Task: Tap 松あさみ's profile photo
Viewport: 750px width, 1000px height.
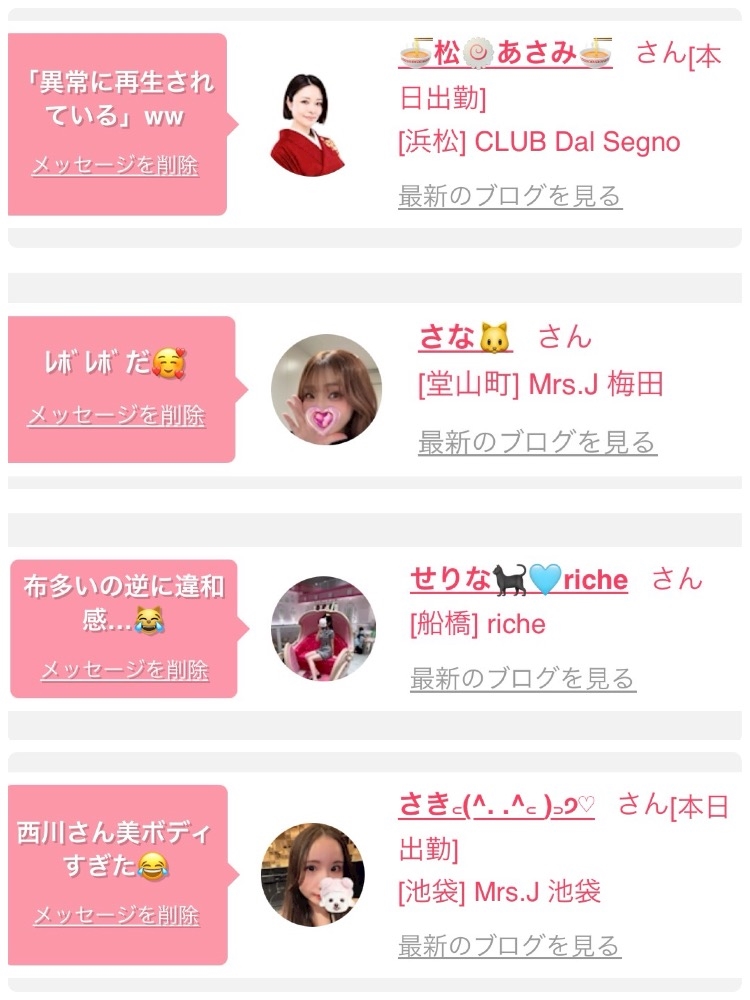Action: click(308, 125)
